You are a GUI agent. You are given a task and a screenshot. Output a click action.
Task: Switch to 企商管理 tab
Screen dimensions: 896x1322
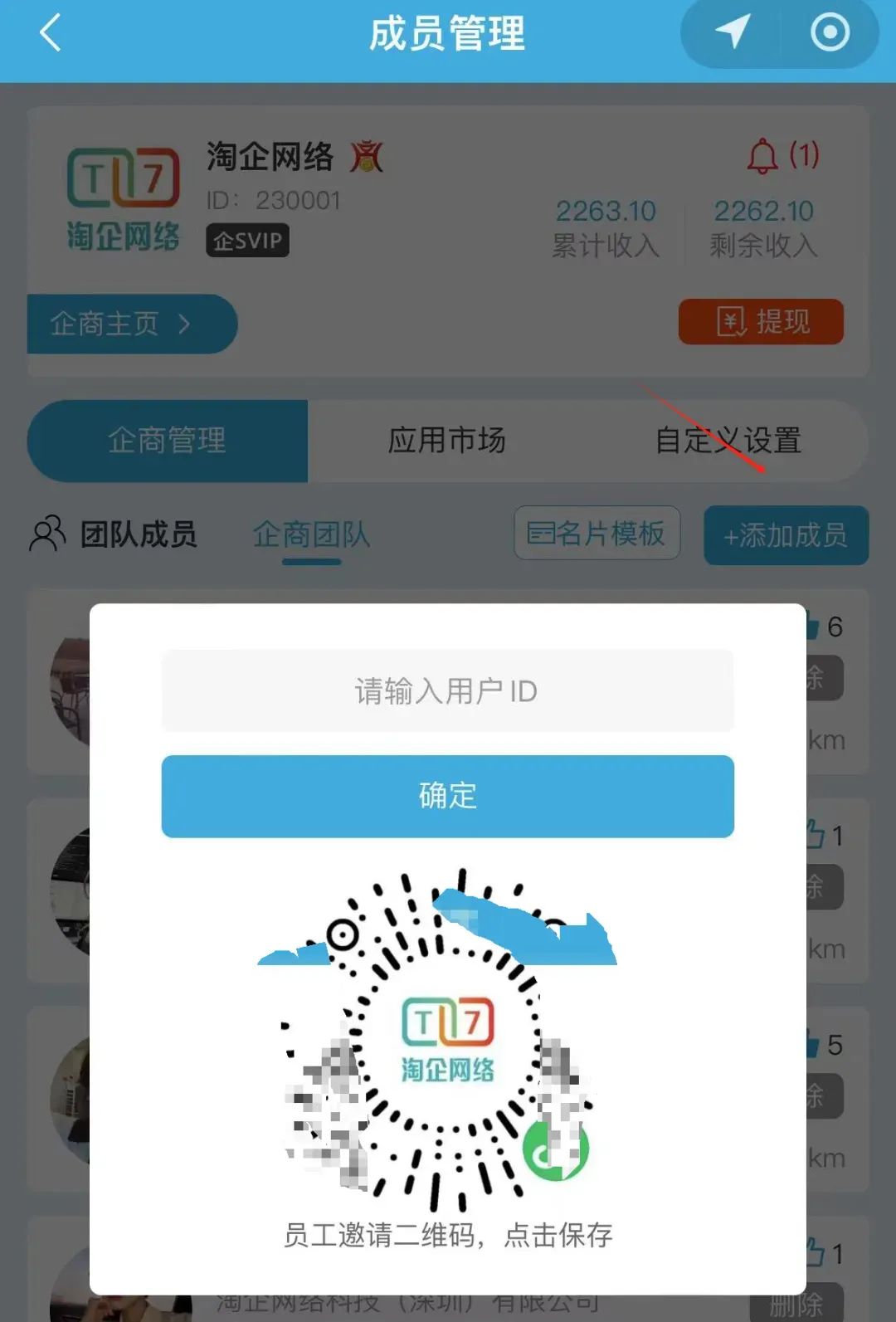coord(168,441)
